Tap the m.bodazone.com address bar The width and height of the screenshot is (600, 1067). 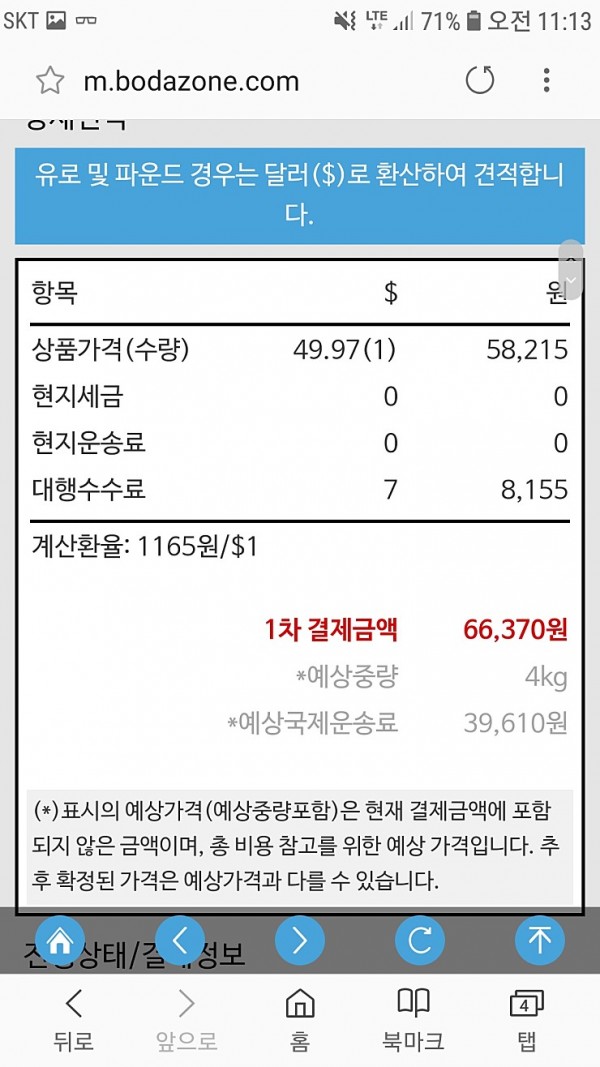pyautogui.click(x=191, y=82)
